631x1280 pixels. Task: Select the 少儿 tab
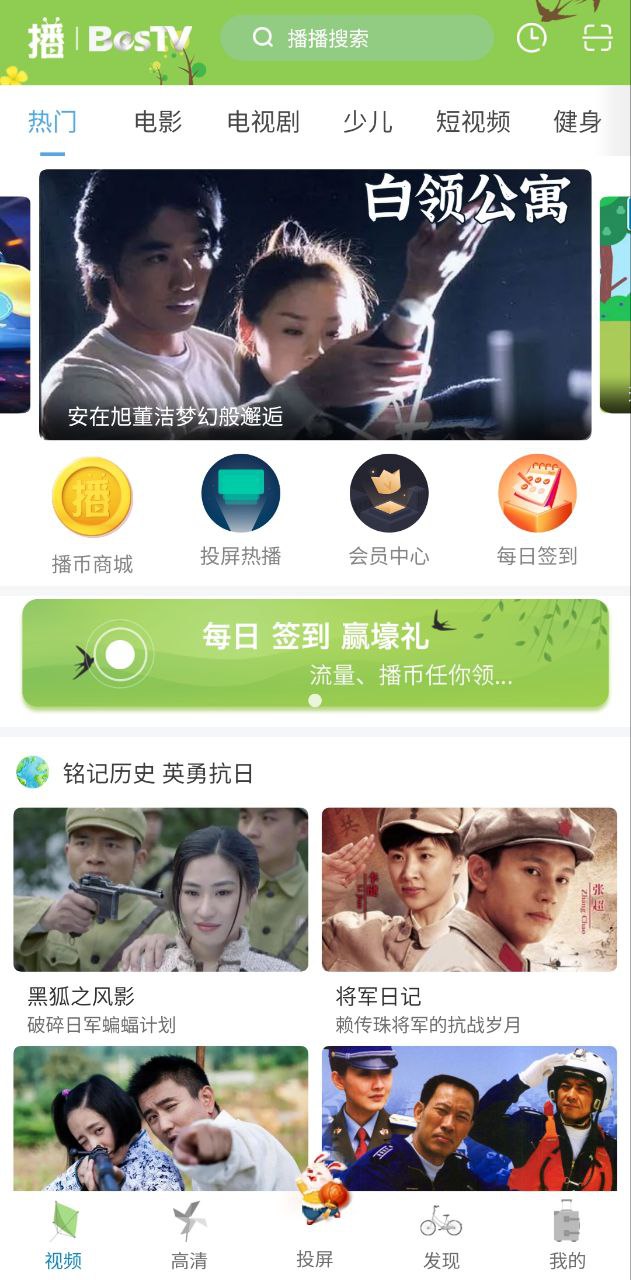click(x=367, y=122)
